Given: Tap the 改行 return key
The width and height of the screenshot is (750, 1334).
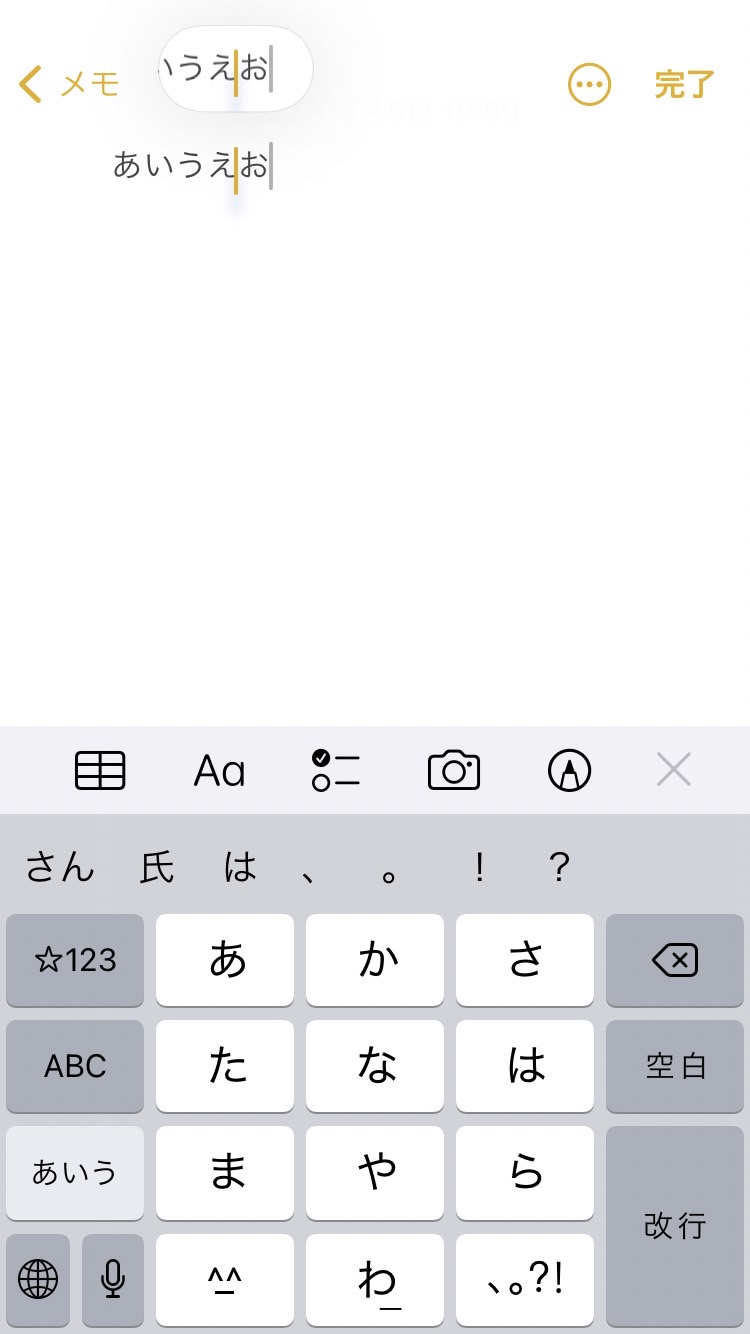Looking at the screenshot, I should click(675, 1225).
